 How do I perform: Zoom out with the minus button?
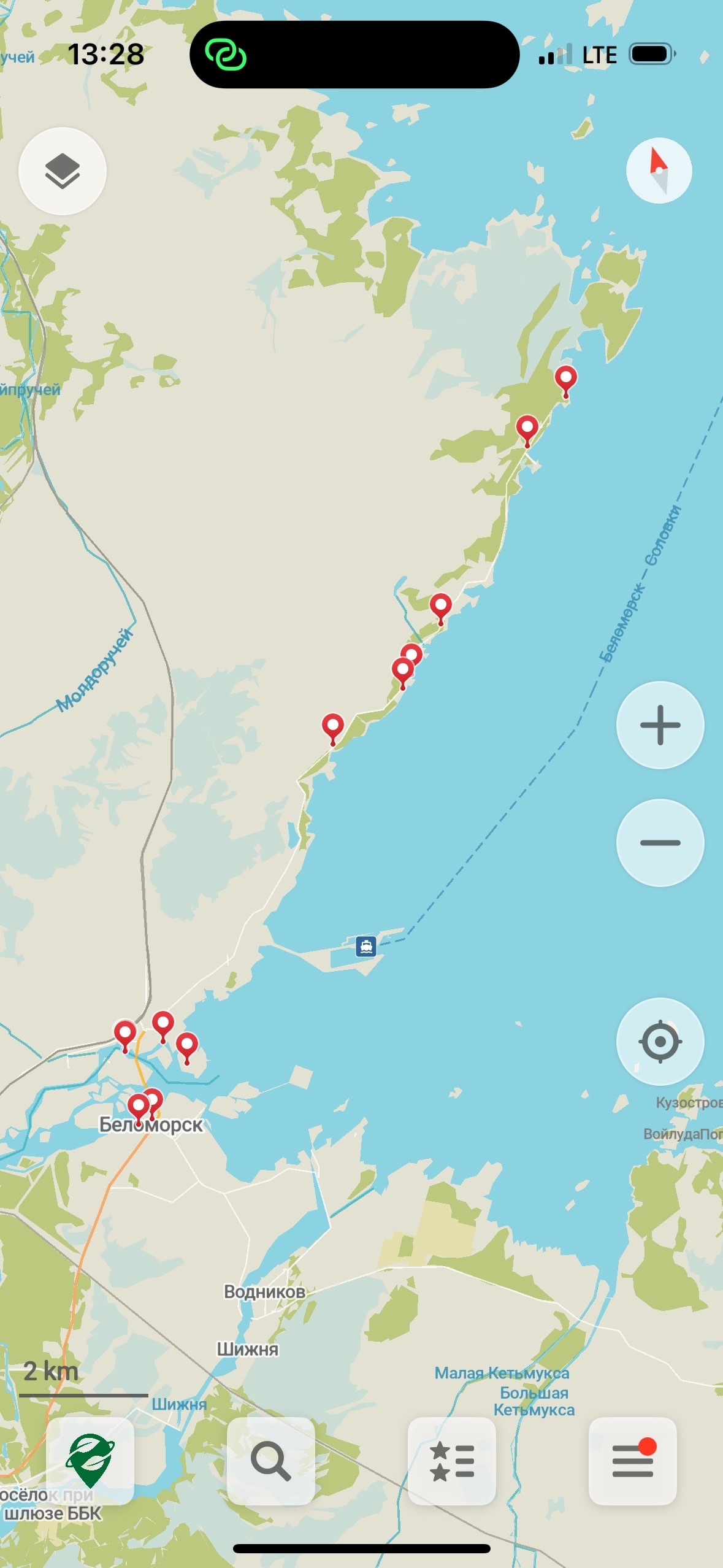pyautogui.click(x=660, y=843)
